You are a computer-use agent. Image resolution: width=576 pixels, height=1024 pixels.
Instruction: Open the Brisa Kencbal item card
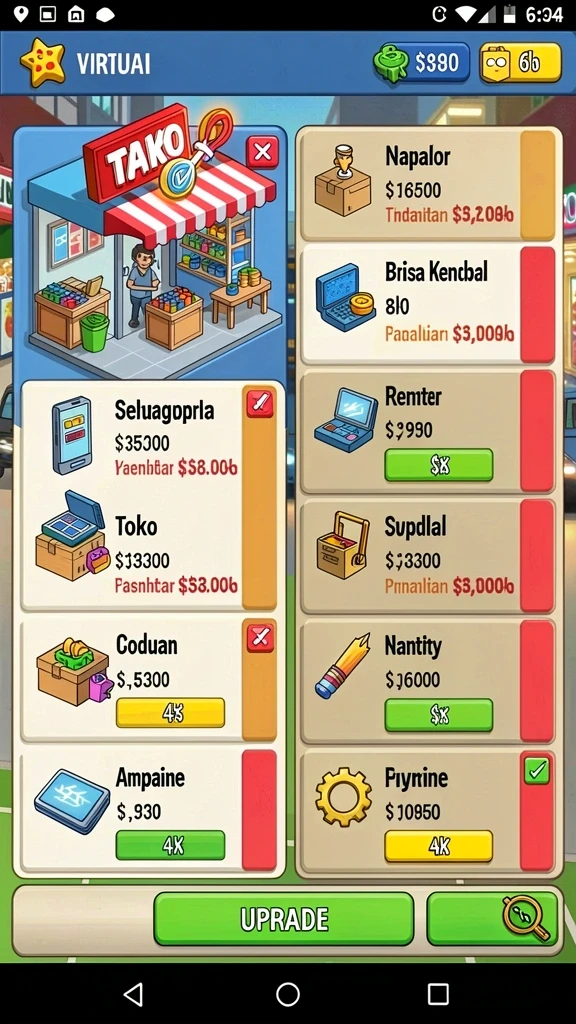pos(428,305)
